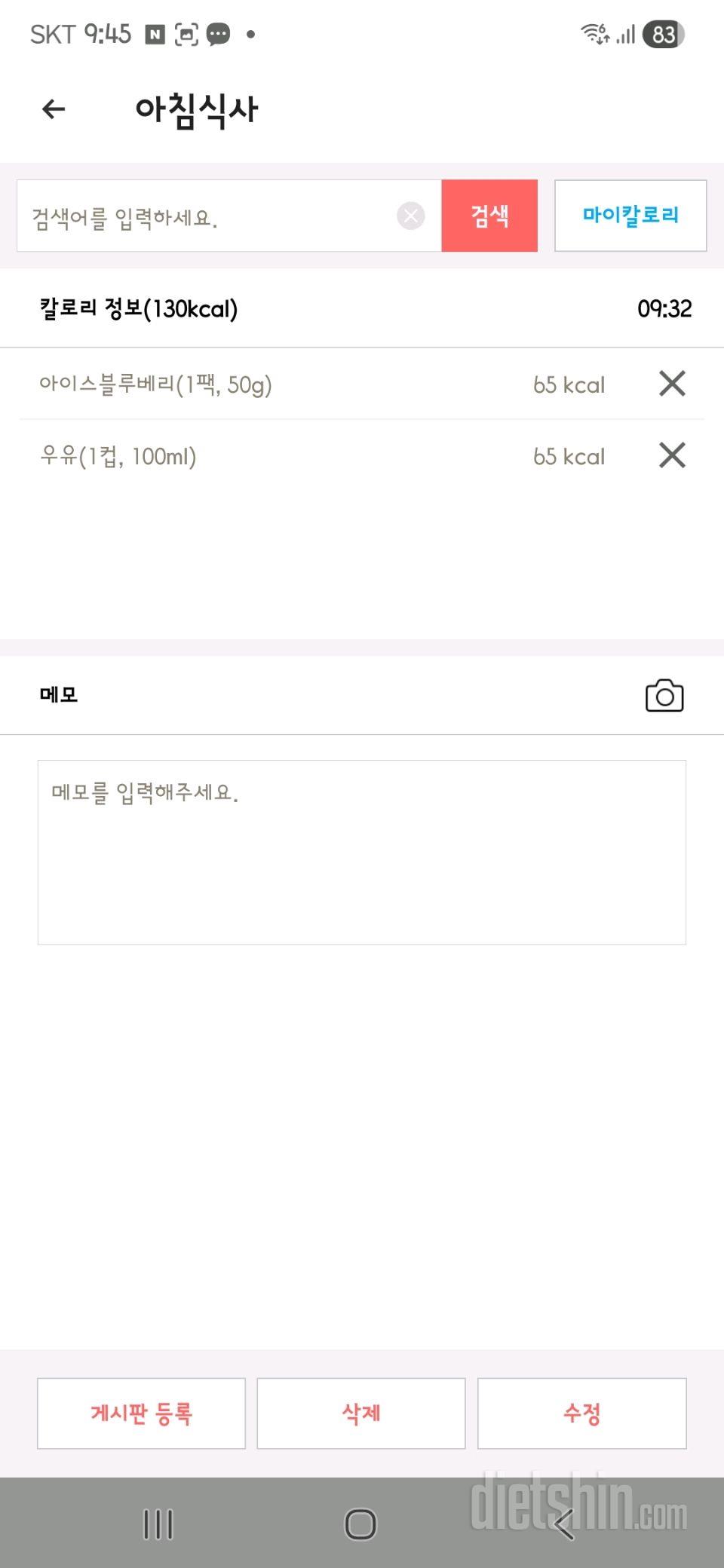Delete the 우유 entry using its X icon

coord(672,456)
